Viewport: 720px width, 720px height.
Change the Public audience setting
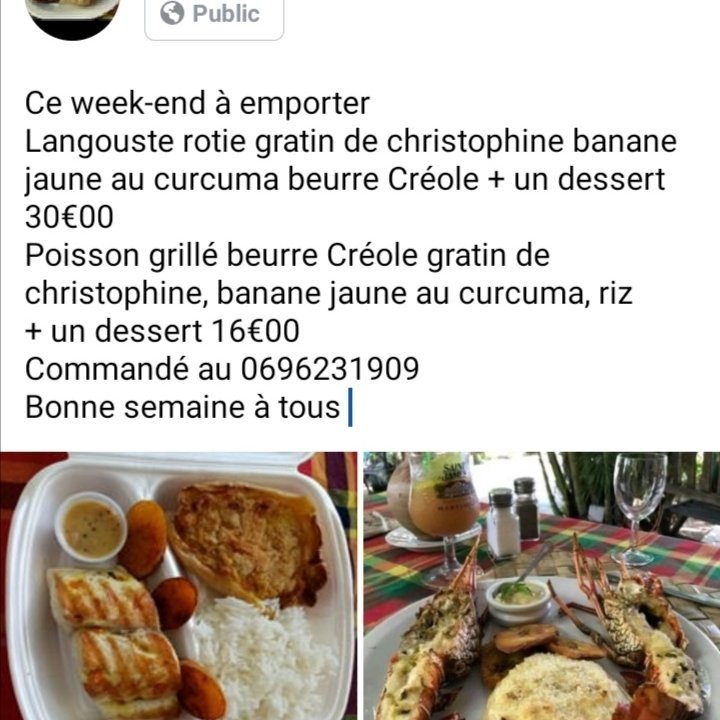[213, 15]
